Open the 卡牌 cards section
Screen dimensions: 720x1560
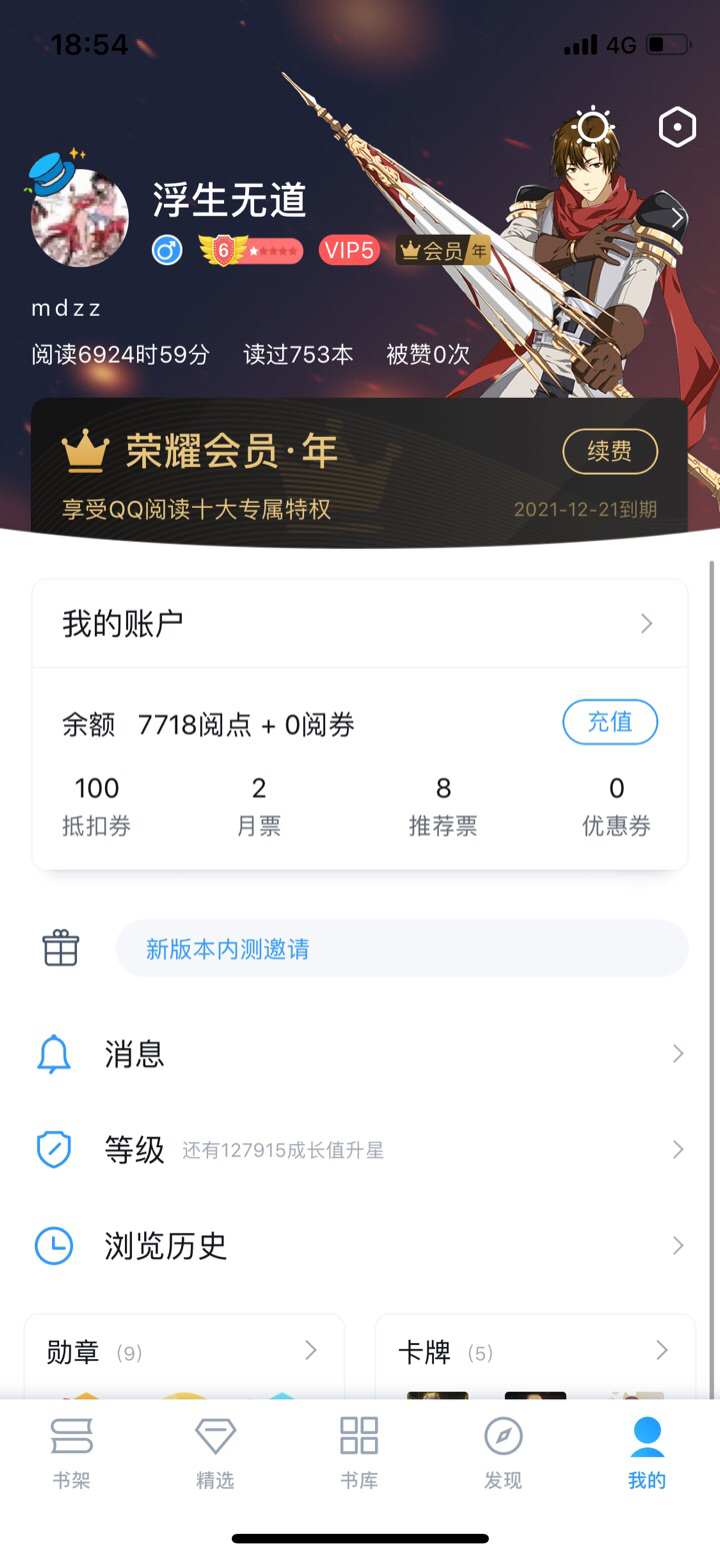(x=535, y=1354)
